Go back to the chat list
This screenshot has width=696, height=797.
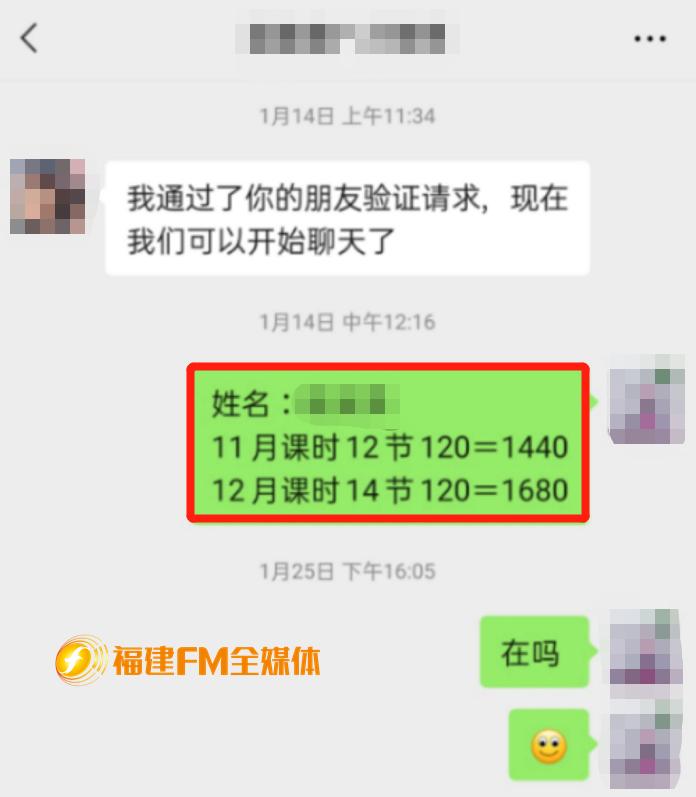click(29, 39)
